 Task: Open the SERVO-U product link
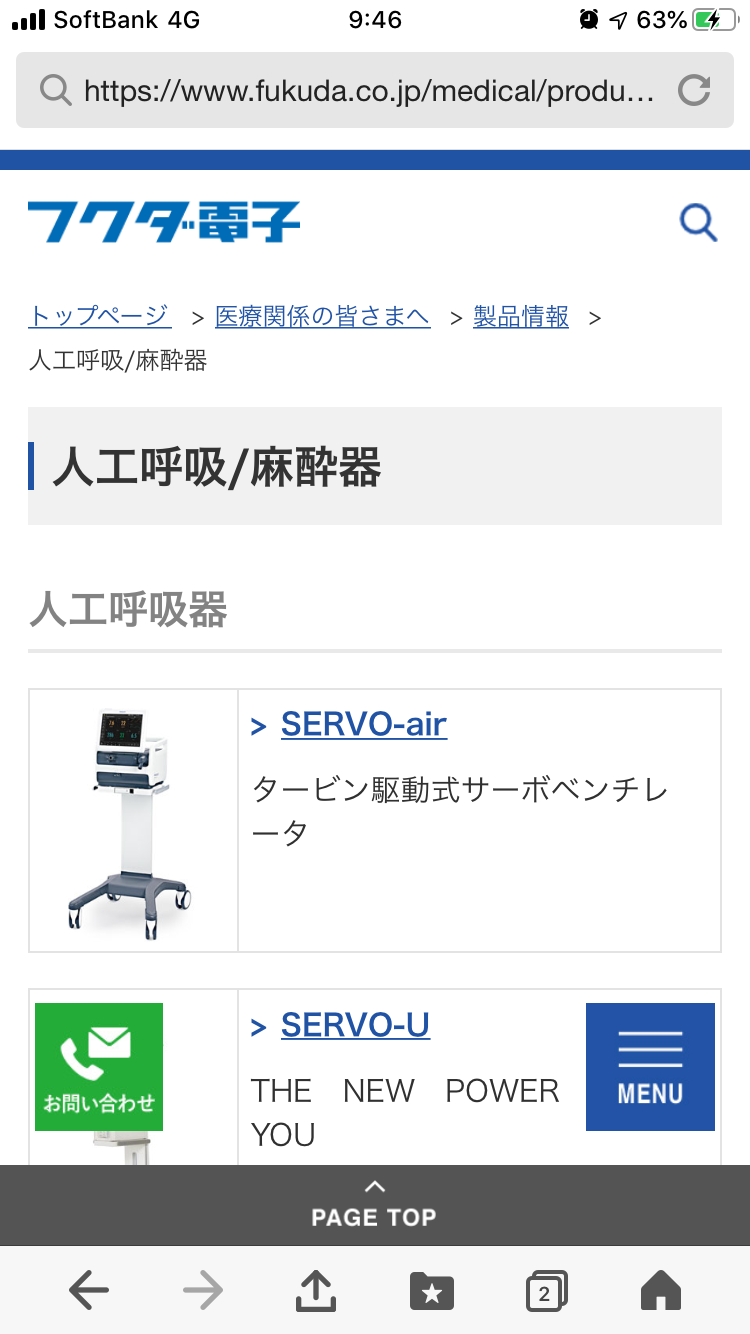(x=355, y=1025)
